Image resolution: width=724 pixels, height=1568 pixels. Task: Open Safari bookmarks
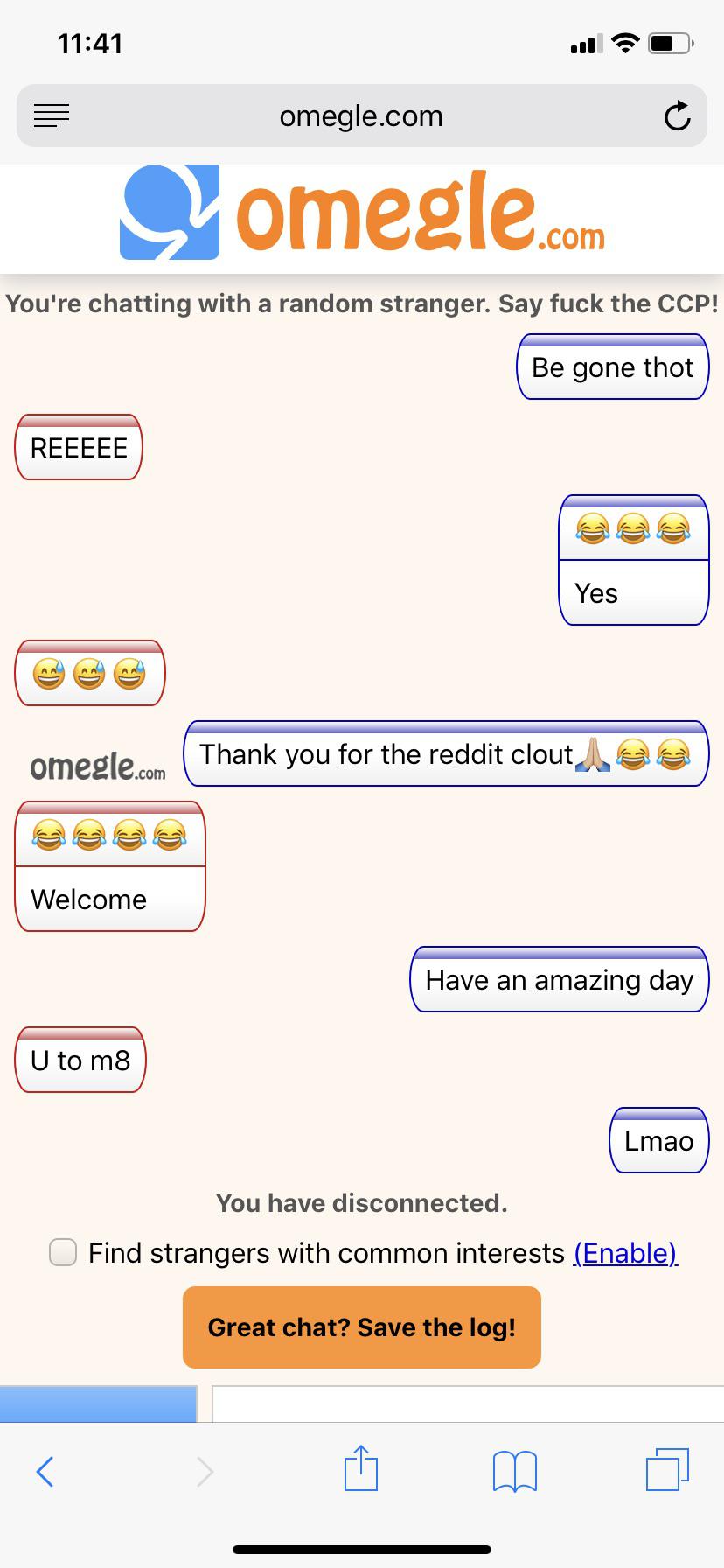(514, 1470)
